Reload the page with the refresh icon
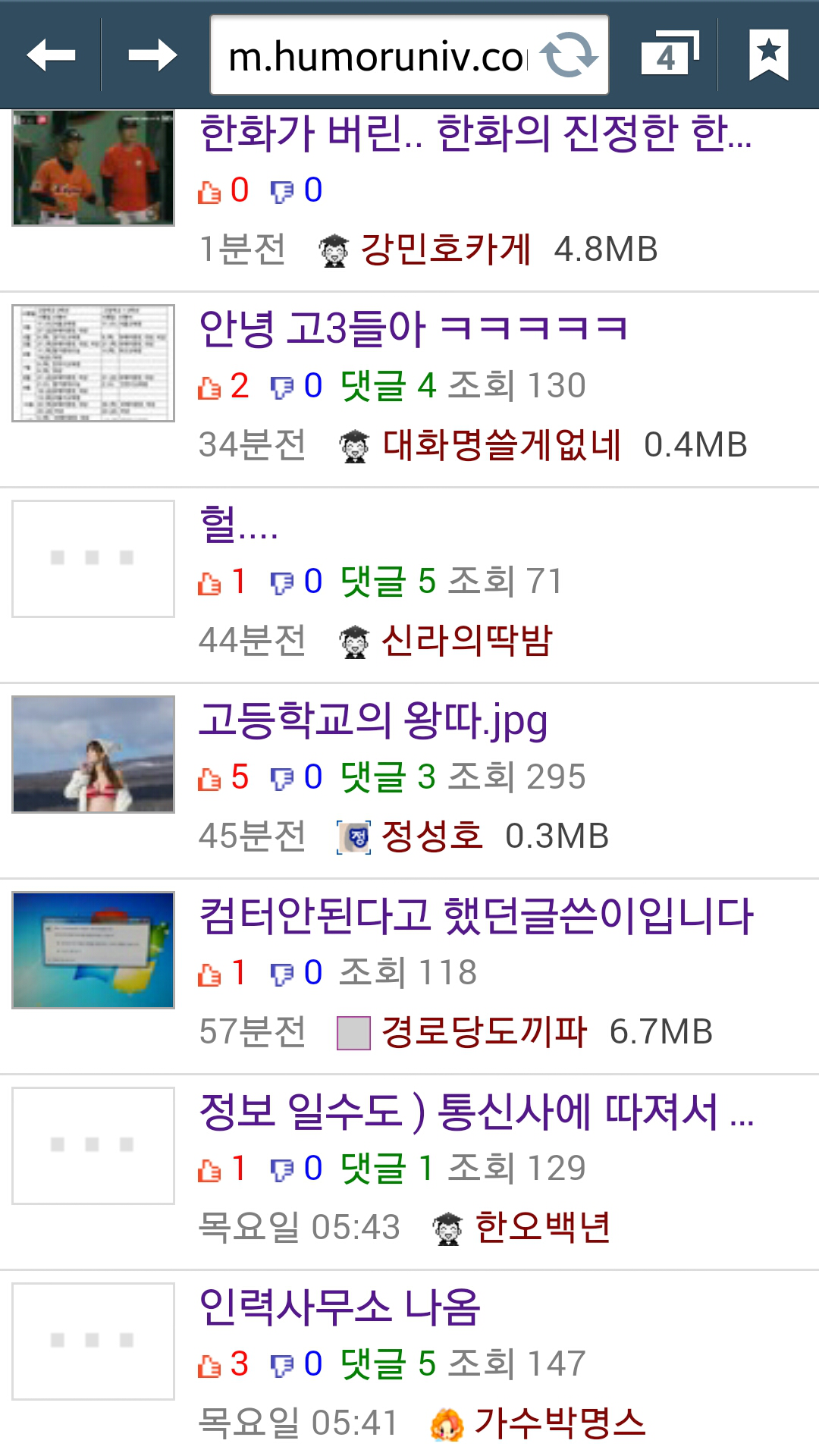The width and height of the screenshot is (819, 1456). (569, 55)
